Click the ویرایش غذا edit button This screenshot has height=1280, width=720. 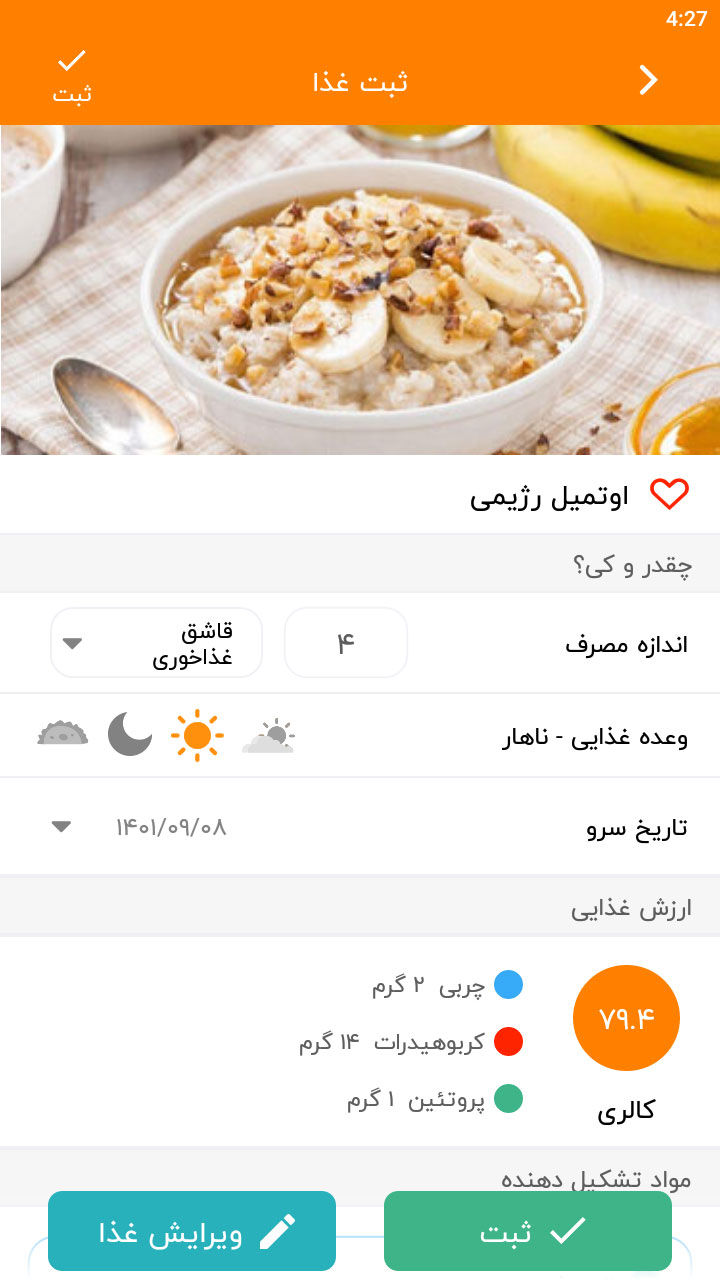[x=192, y=1230]
